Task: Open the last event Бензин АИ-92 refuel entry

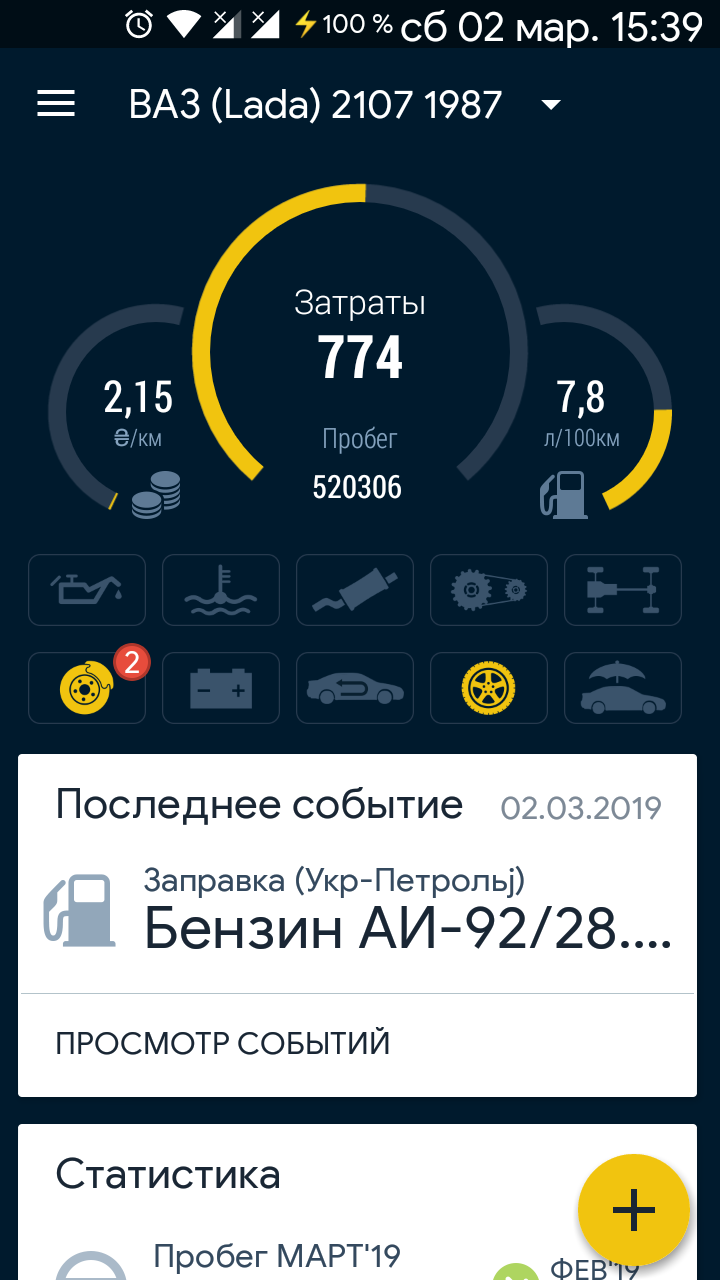Action: (x=357, y=912)
